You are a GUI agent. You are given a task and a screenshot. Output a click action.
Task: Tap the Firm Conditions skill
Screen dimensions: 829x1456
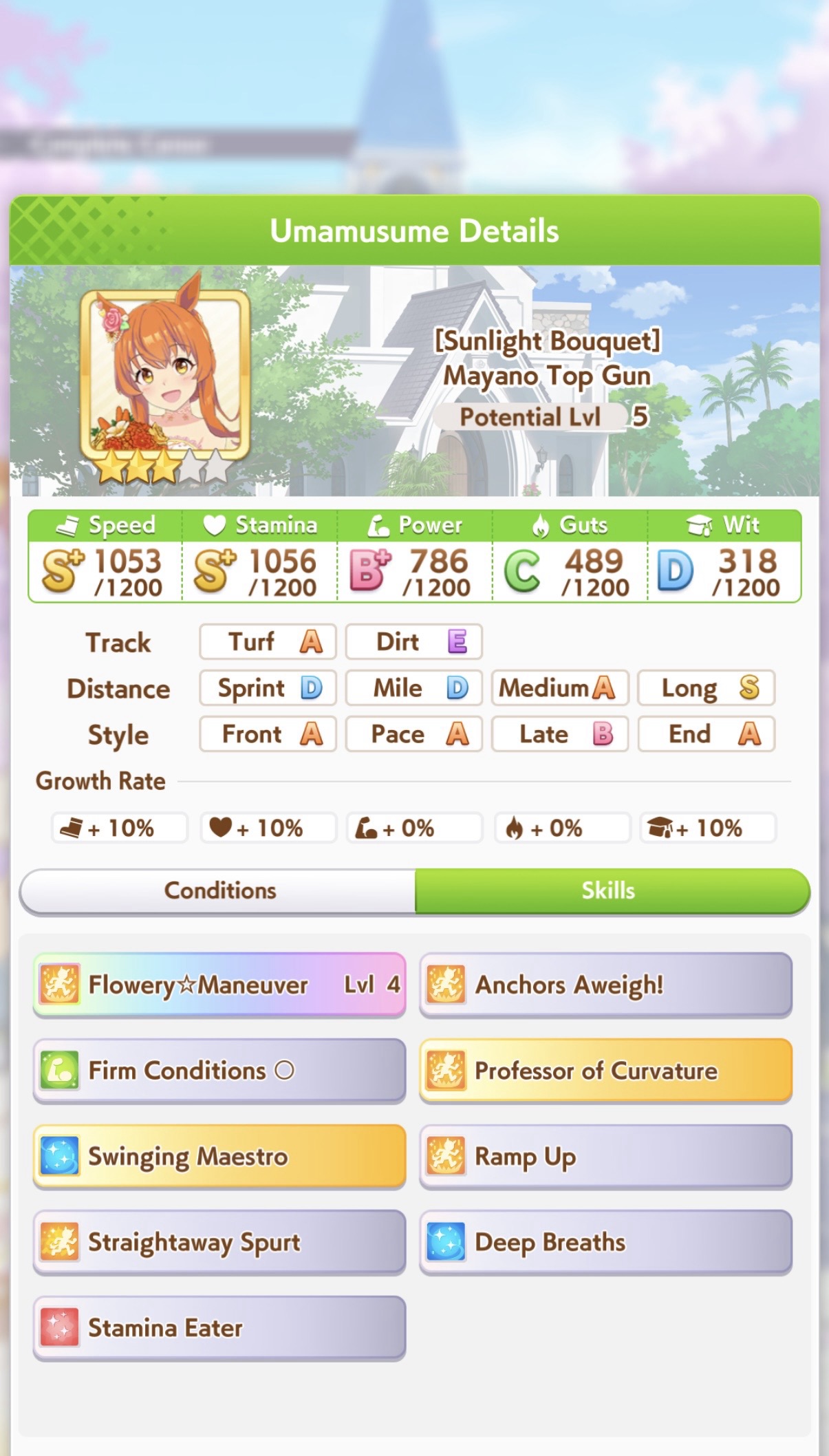[219, 1071]
